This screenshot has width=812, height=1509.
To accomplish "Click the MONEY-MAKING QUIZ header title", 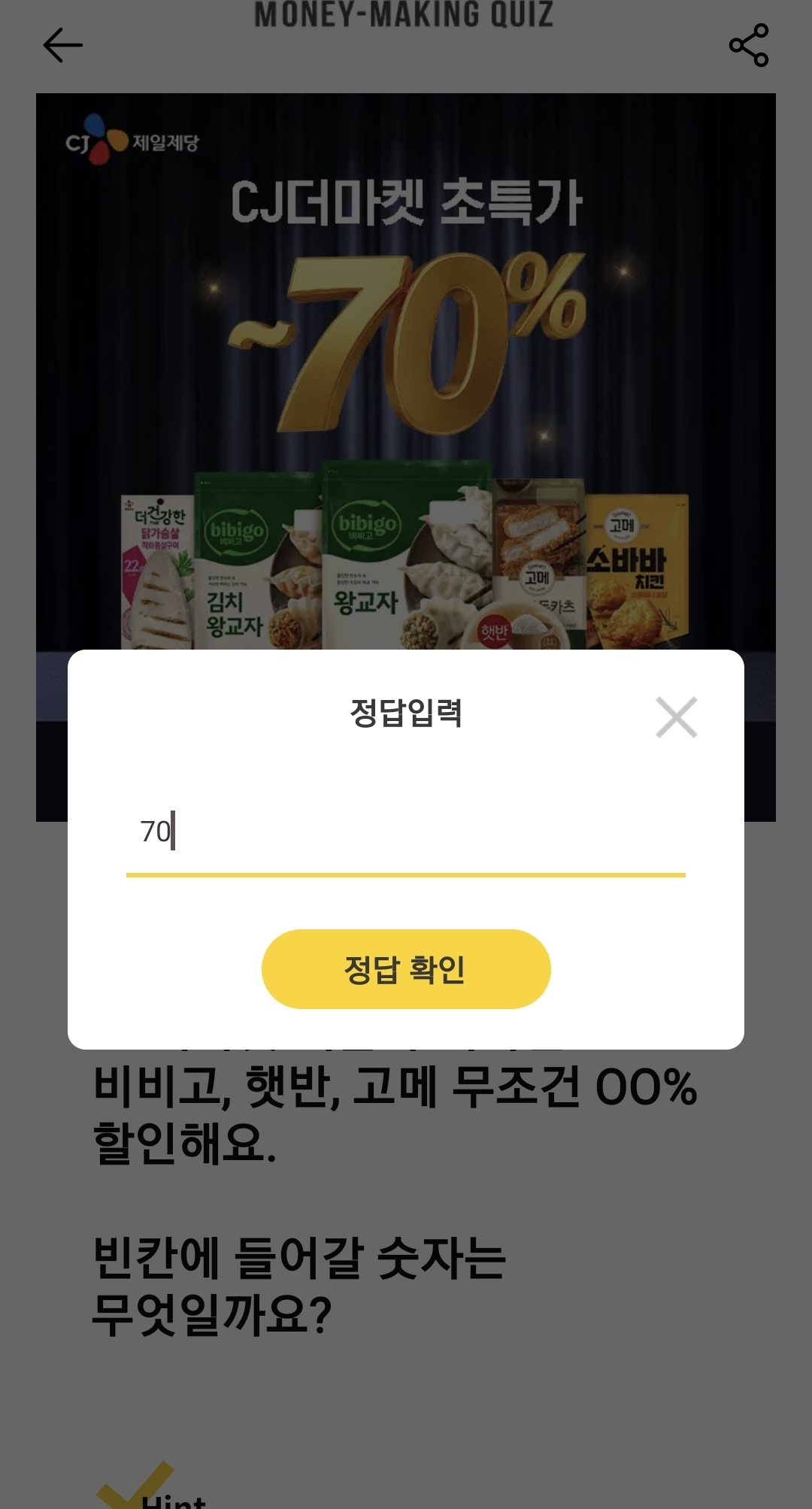I will coord(404,11).
